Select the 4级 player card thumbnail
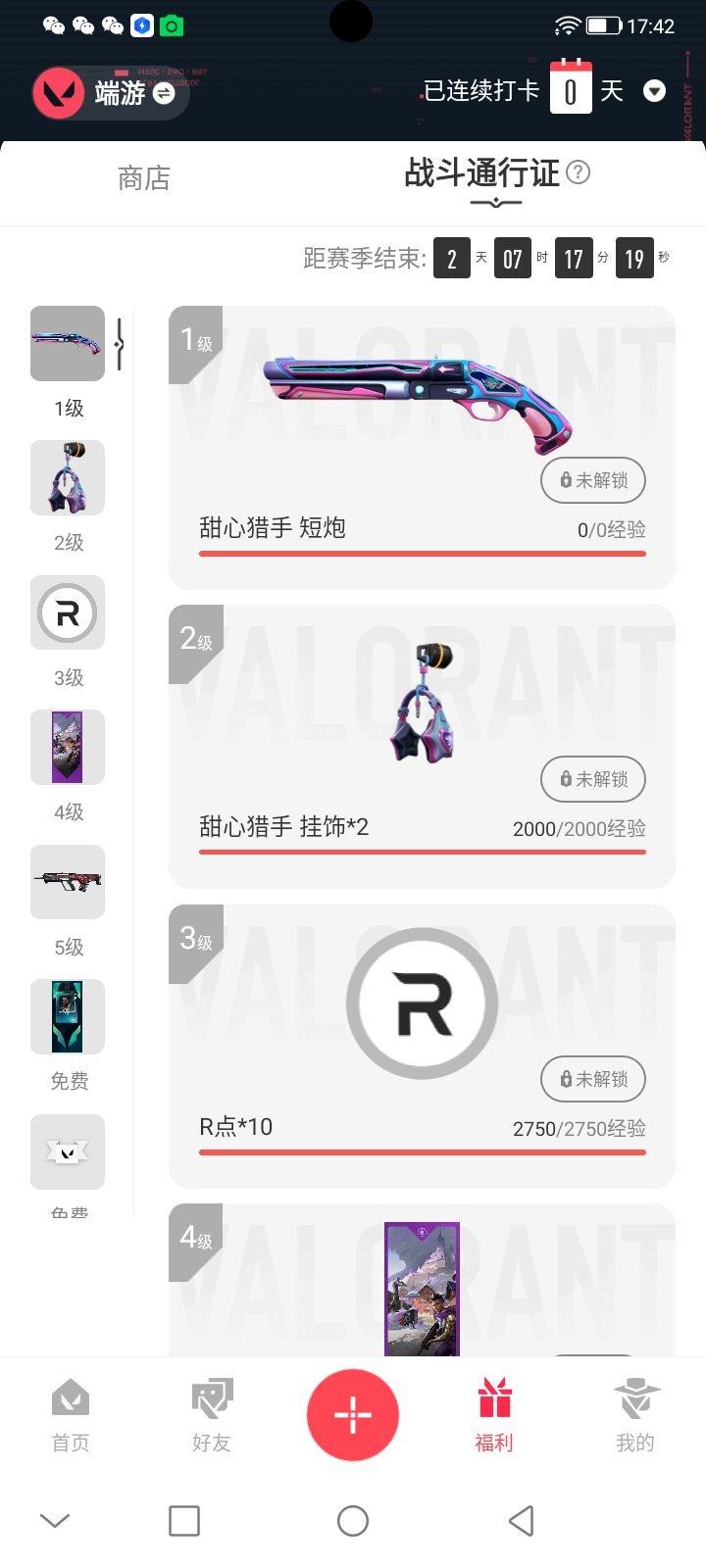 [68, 747]
